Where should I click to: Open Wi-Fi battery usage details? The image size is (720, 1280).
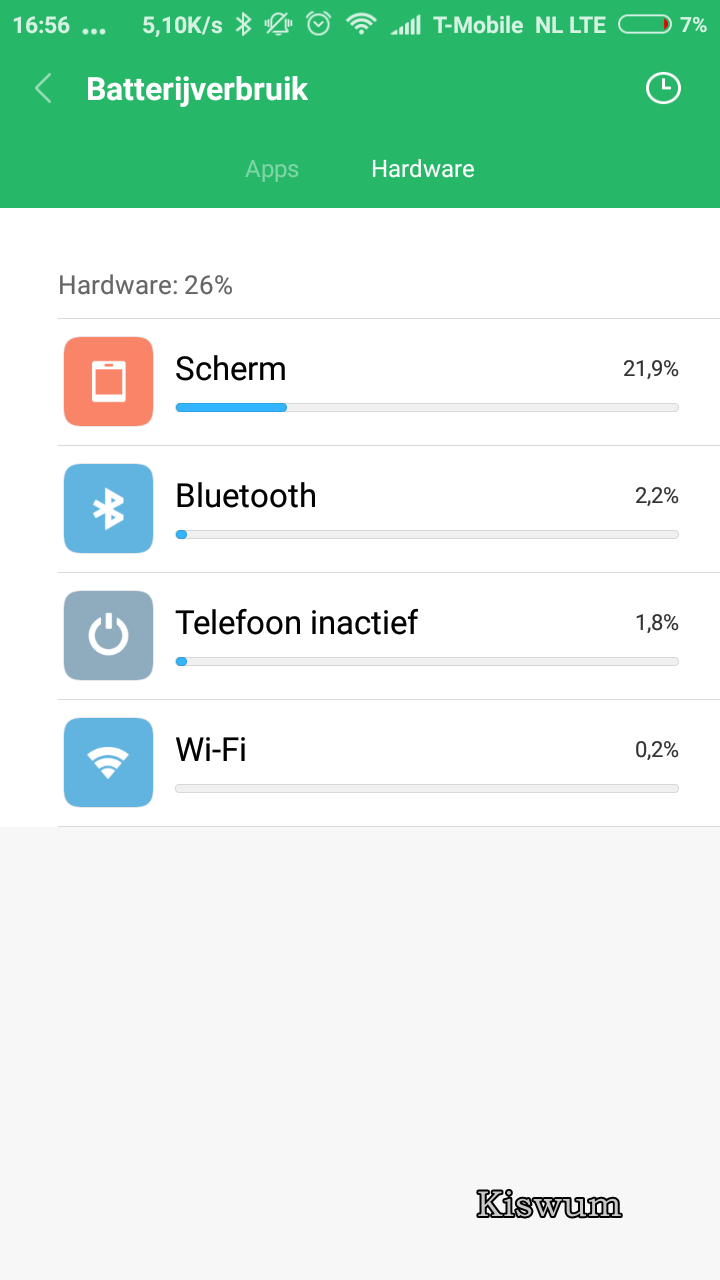click(x=389, y=763)
